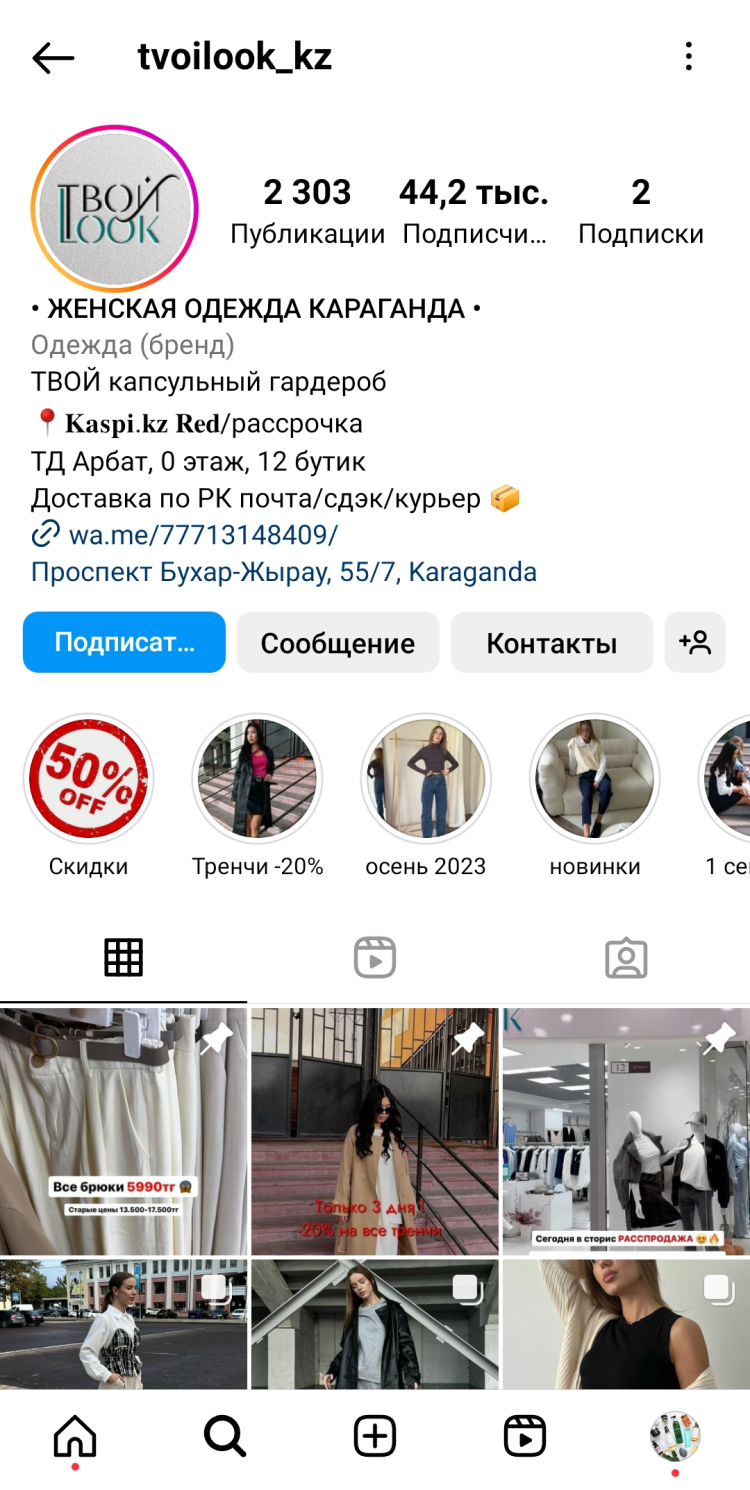Go to the Home feed tab

[75, 1437]
